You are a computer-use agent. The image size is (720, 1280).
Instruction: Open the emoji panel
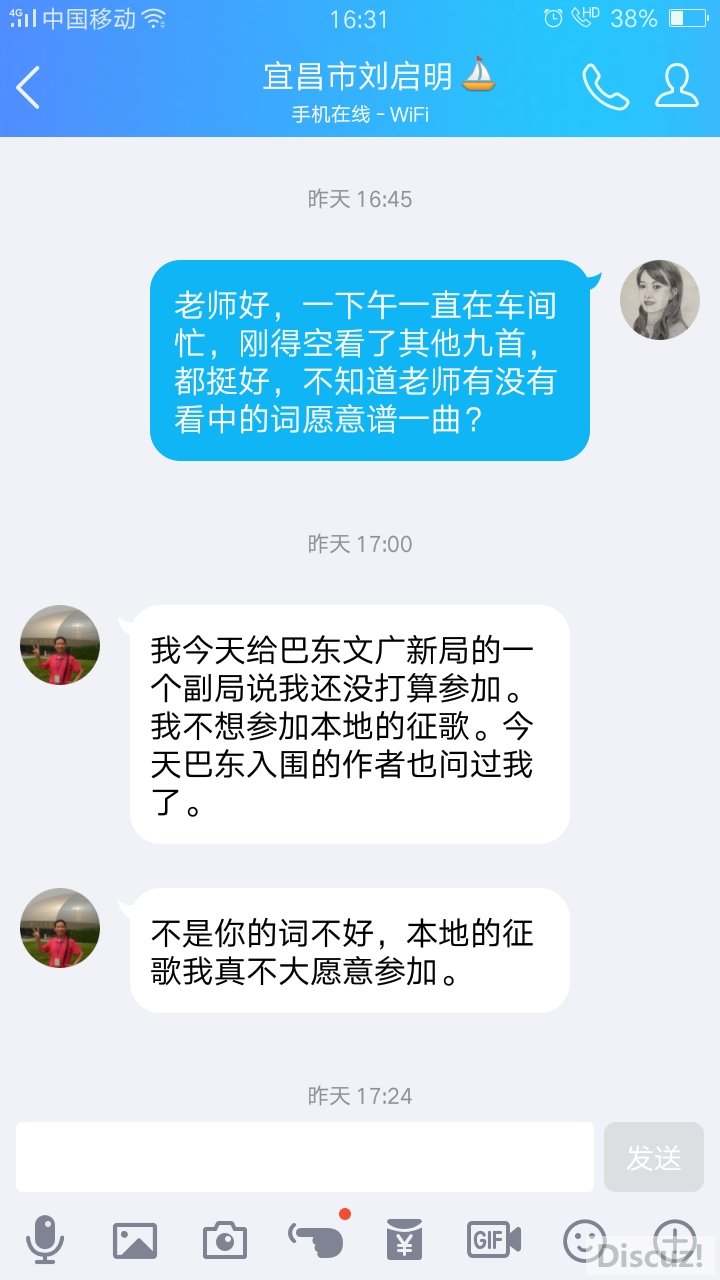[584, 1240]
